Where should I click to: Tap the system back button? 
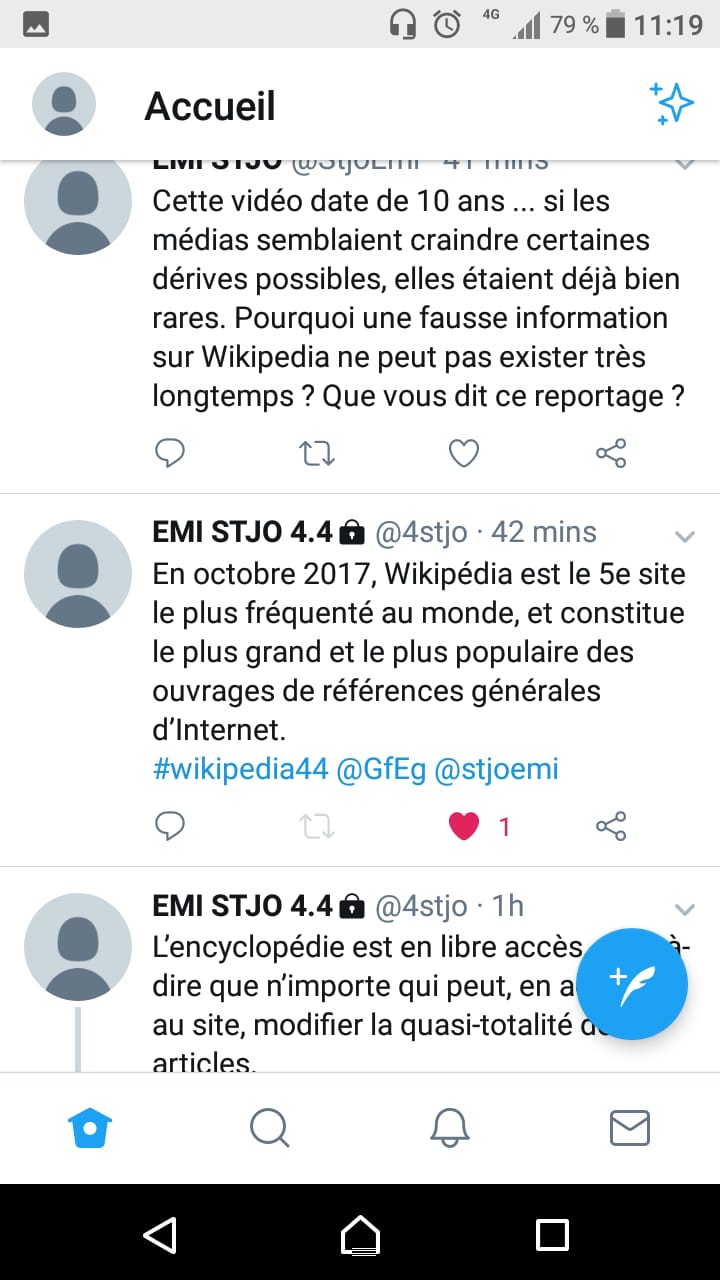[x=161, y=1234]
